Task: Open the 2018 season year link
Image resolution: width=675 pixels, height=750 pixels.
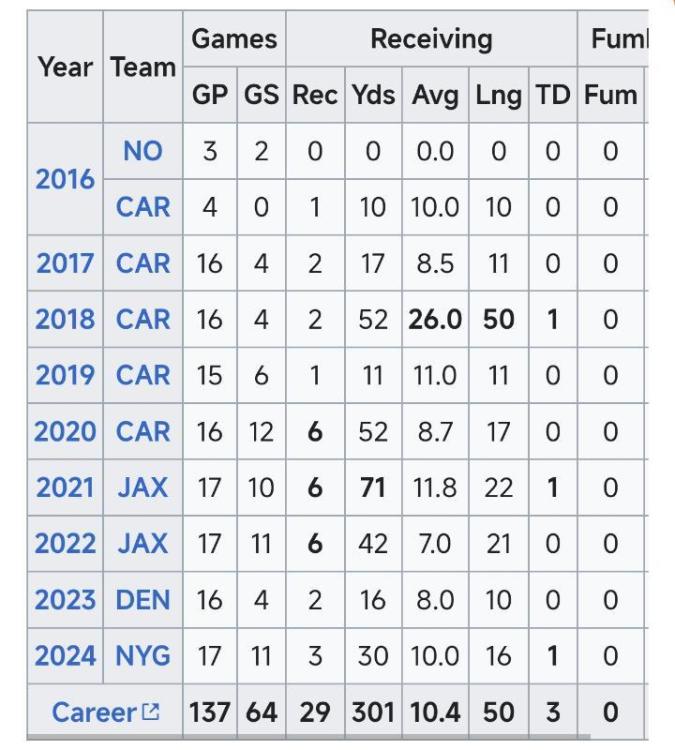Action: pos(65,319)
